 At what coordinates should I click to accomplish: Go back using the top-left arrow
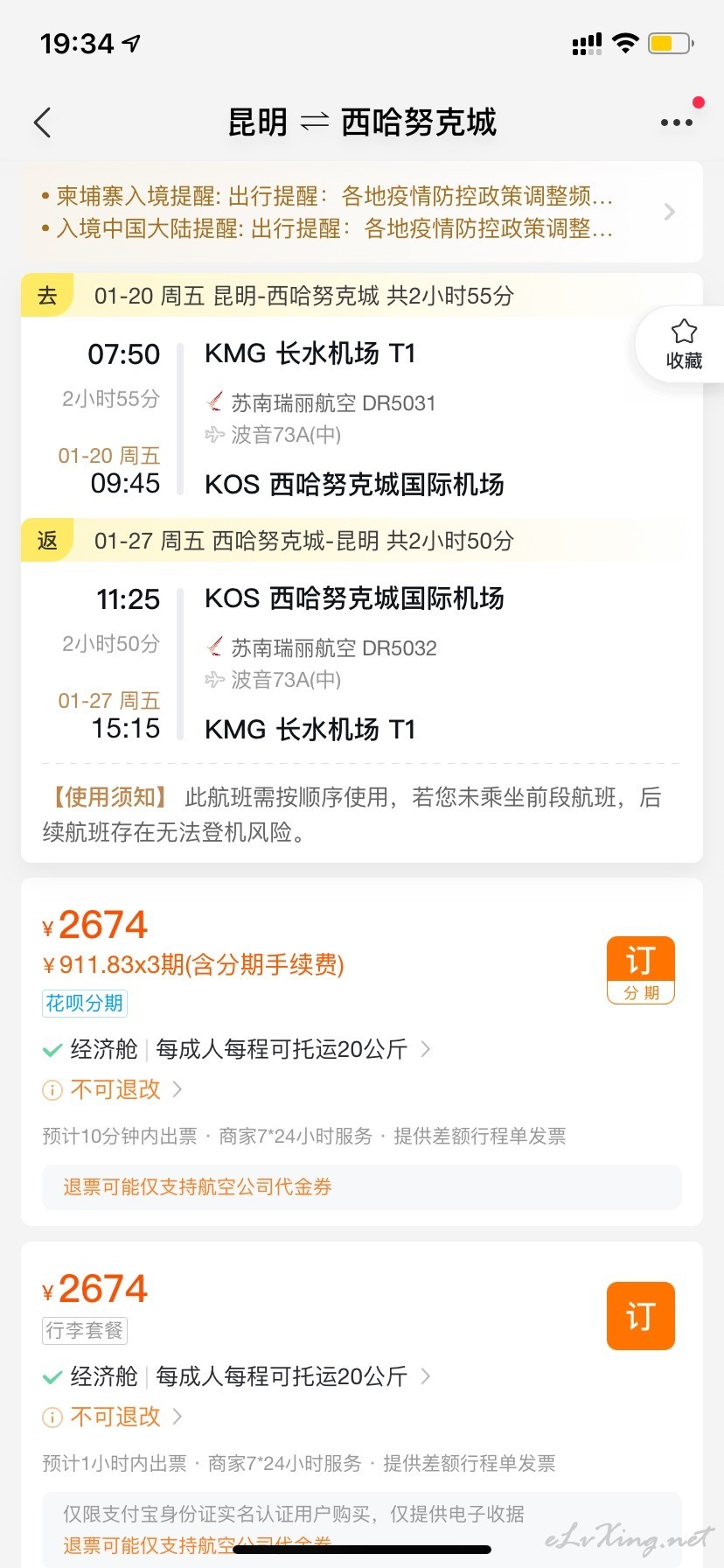click(42, 122)
